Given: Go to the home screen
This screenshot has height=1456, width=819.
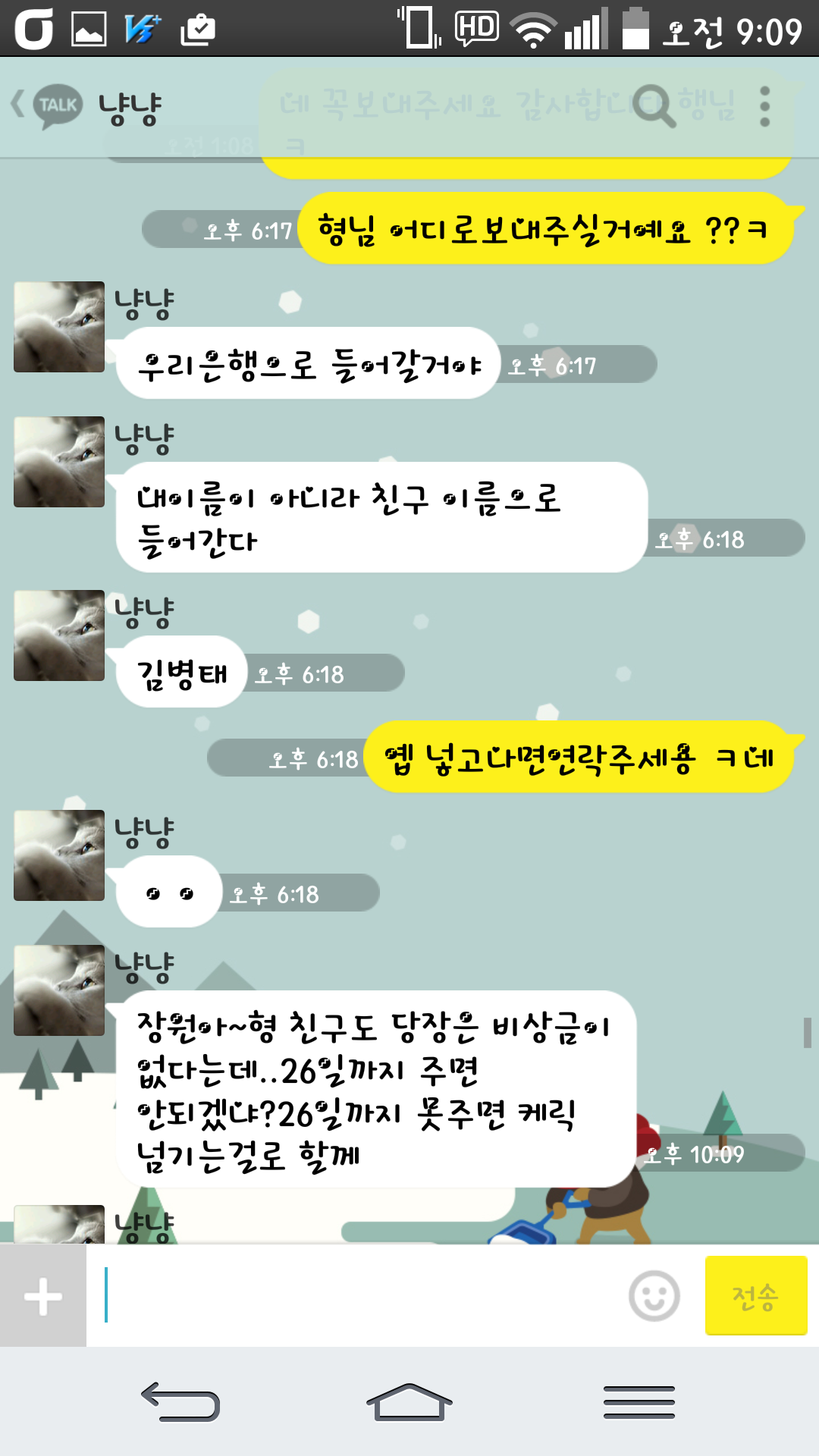Looking at the screenshot, I should [x=409, y=1401].
